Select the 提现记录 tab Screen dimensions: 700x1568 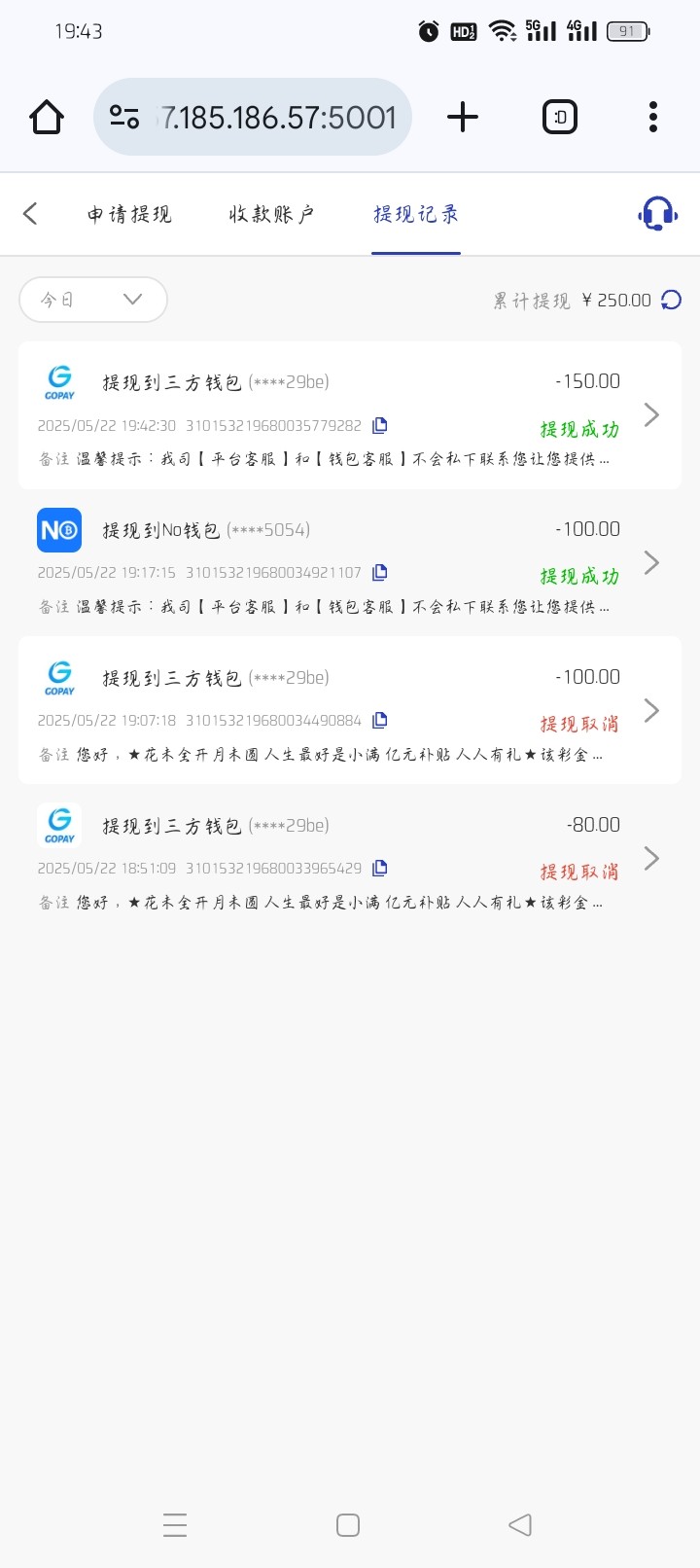[416, 214]
